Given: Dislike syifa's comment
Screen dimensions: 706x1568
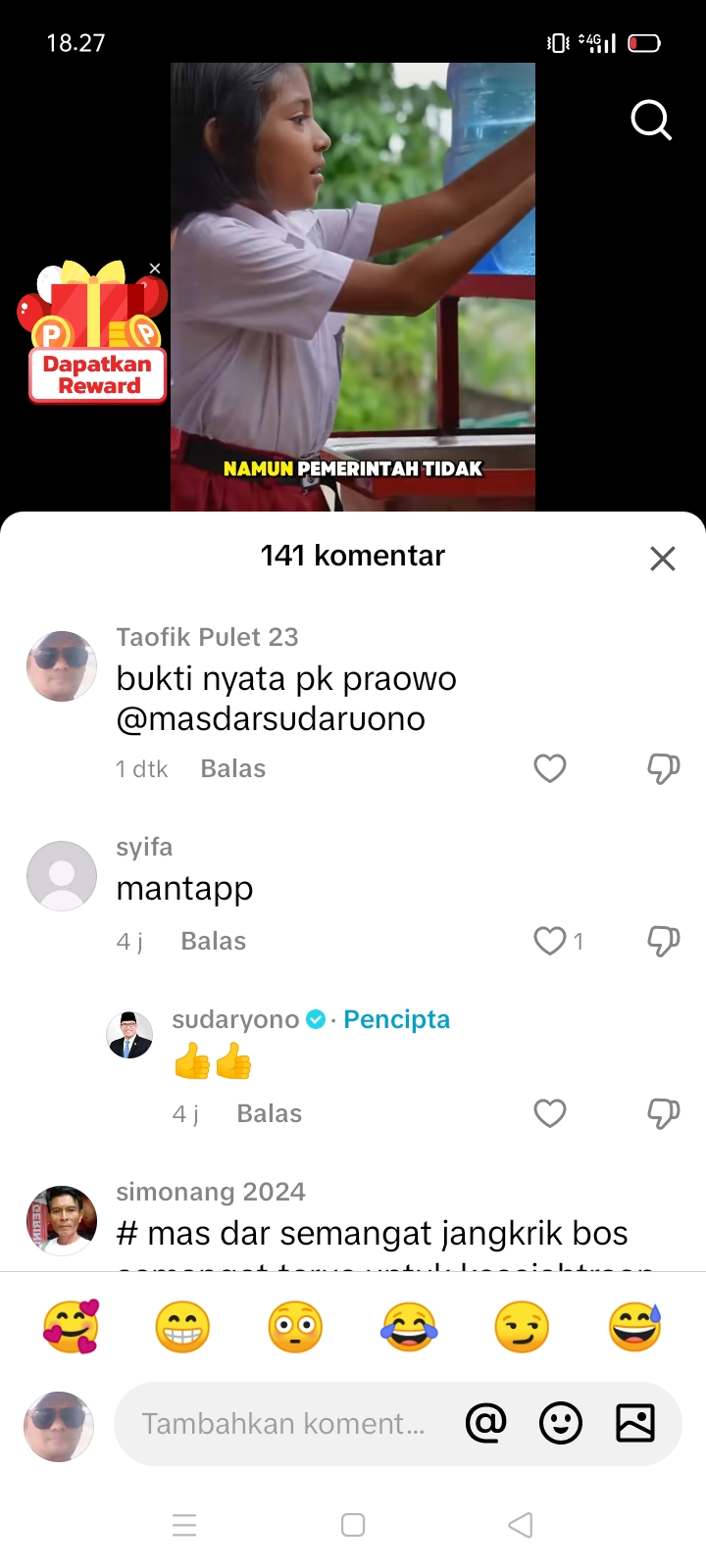Looking at the screenshot, I should pos(664,941).
